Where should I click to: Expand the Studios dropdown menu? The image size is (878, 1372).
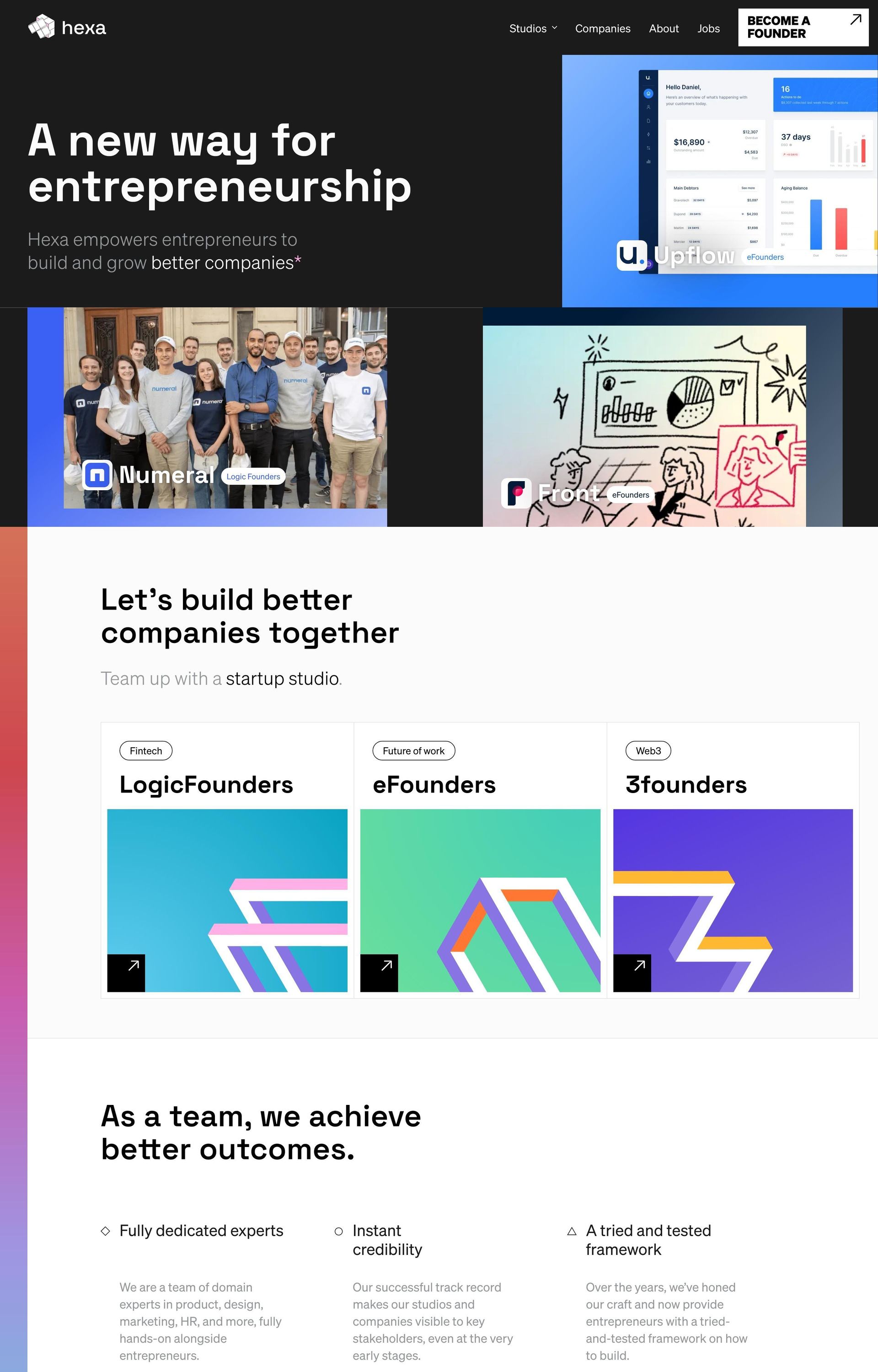click(x=532, y=28)
